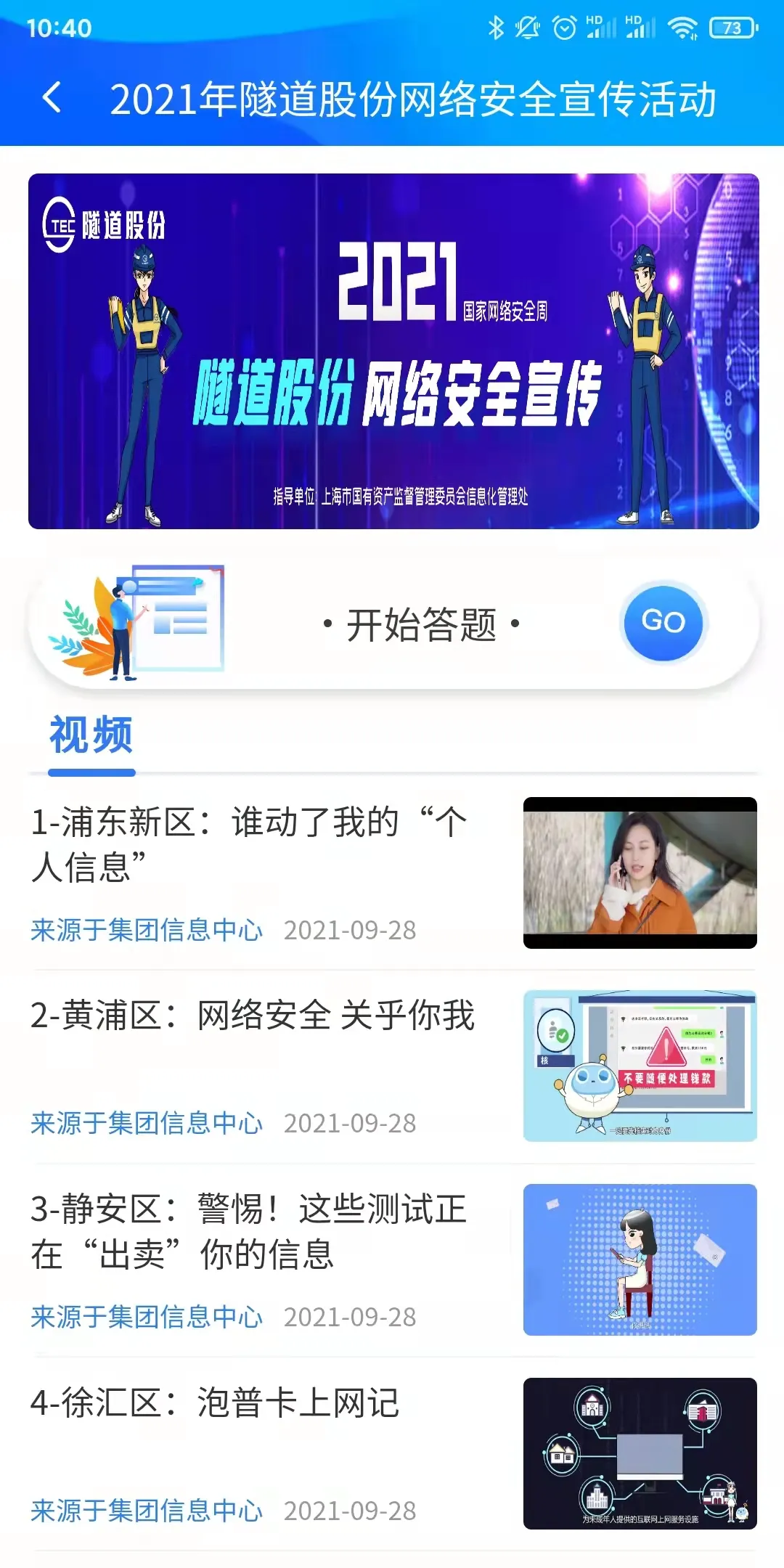Tap the GO button to start quiz
The image size is (784, 1568).
click(663, 623)
